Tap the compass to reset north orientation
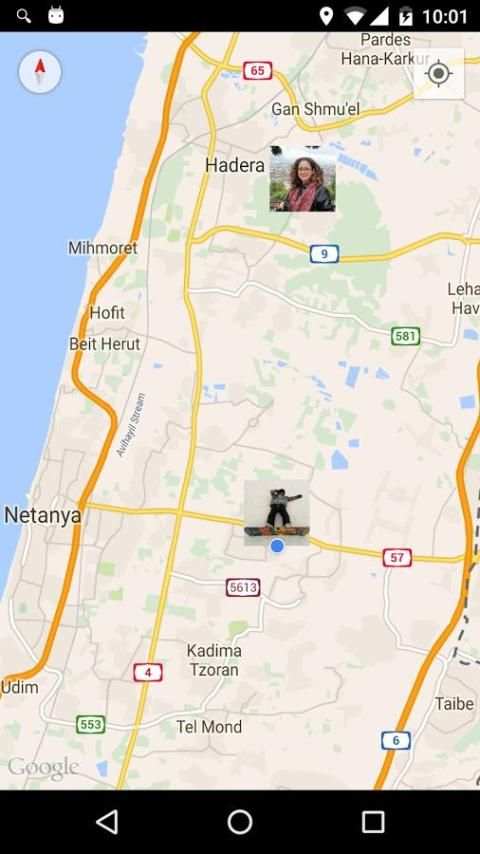Image resolution: width=480 pixels, height=854 pixels. point(40,72)
